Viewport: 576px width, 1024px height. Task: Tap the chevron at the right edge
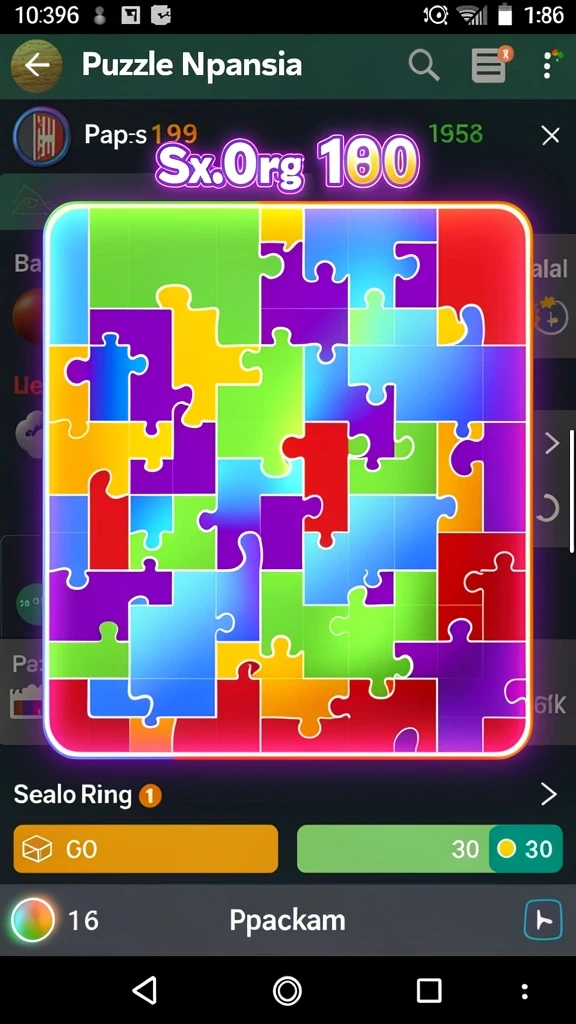pyautogui.click(x=552, y=444)
